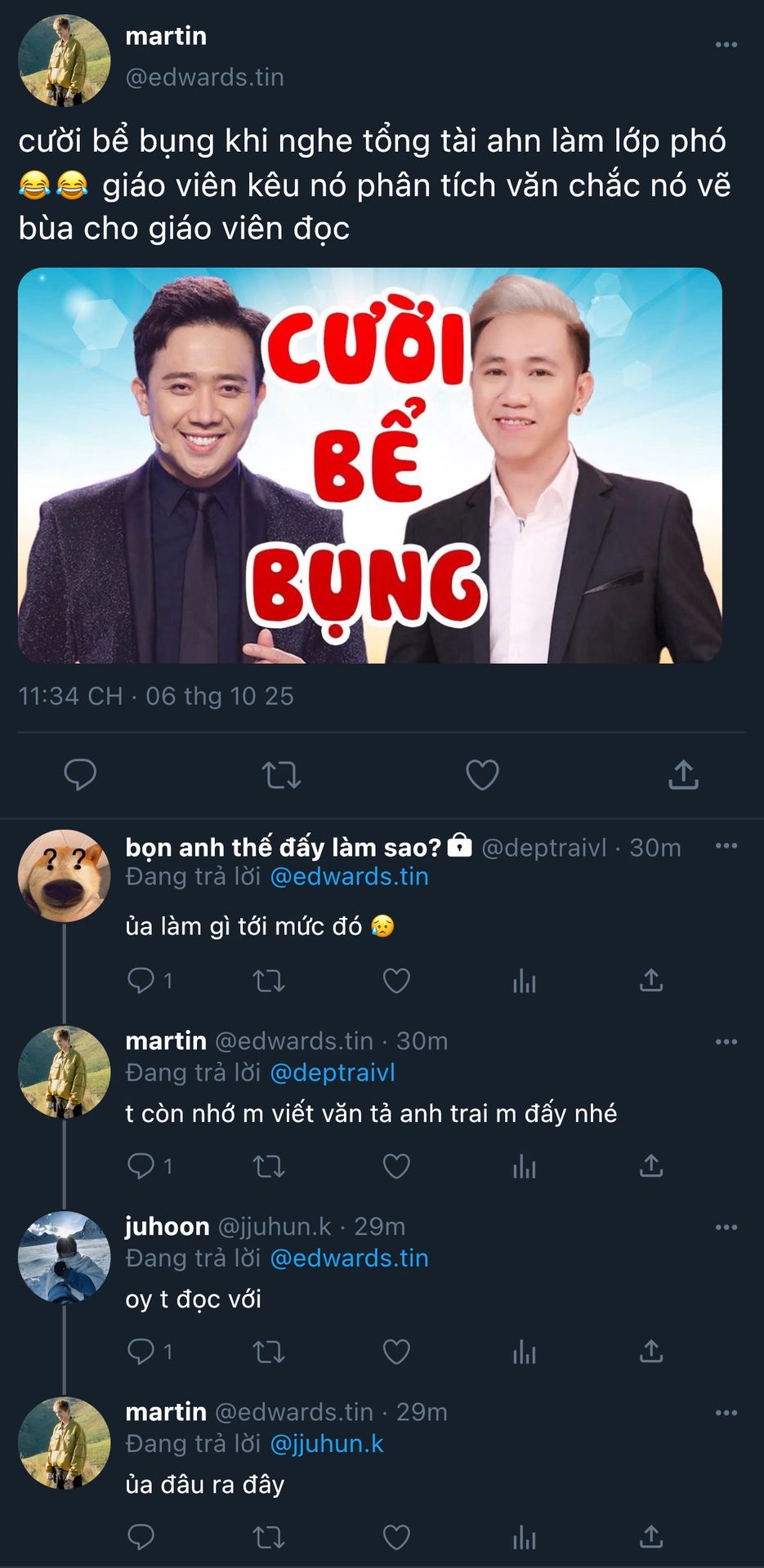Image resolution: width=764 pixels, height=1568 pixels.
Task: Open the @deptraivl mention link
Action: pos(333,1072)
